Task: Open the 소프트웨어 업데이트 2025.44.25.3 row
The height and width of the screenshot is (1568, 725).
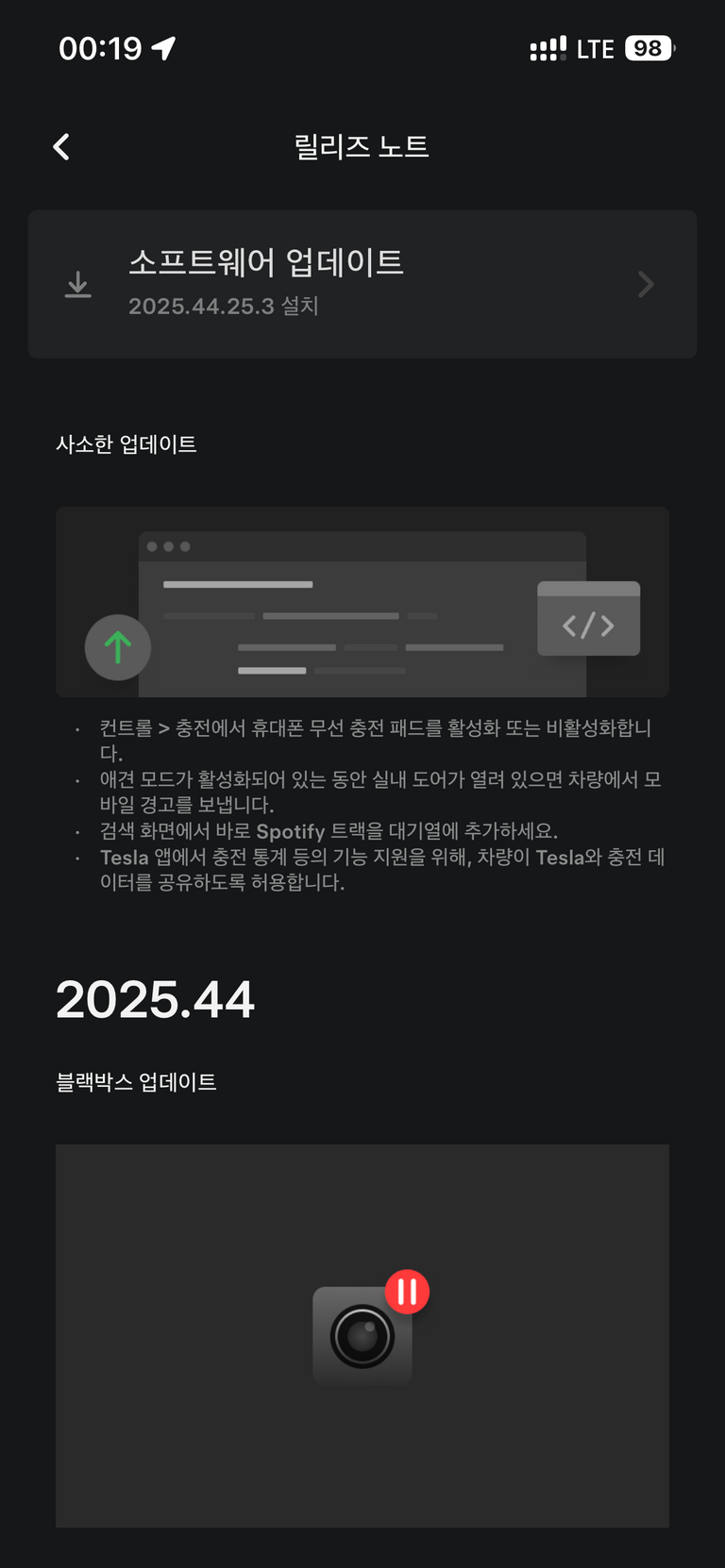Action: coord(362,284)
